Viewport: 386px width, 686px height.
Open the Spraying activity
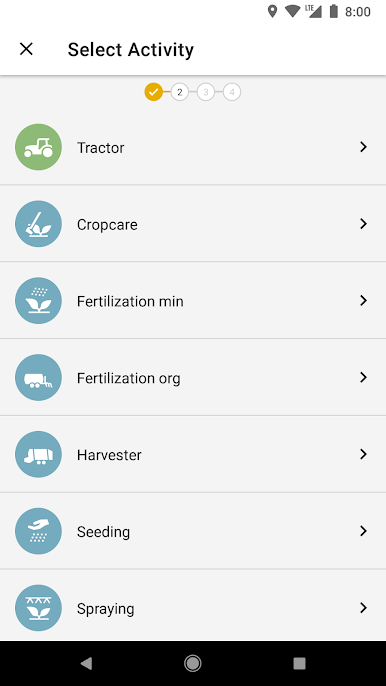click(x=193, y=608)
